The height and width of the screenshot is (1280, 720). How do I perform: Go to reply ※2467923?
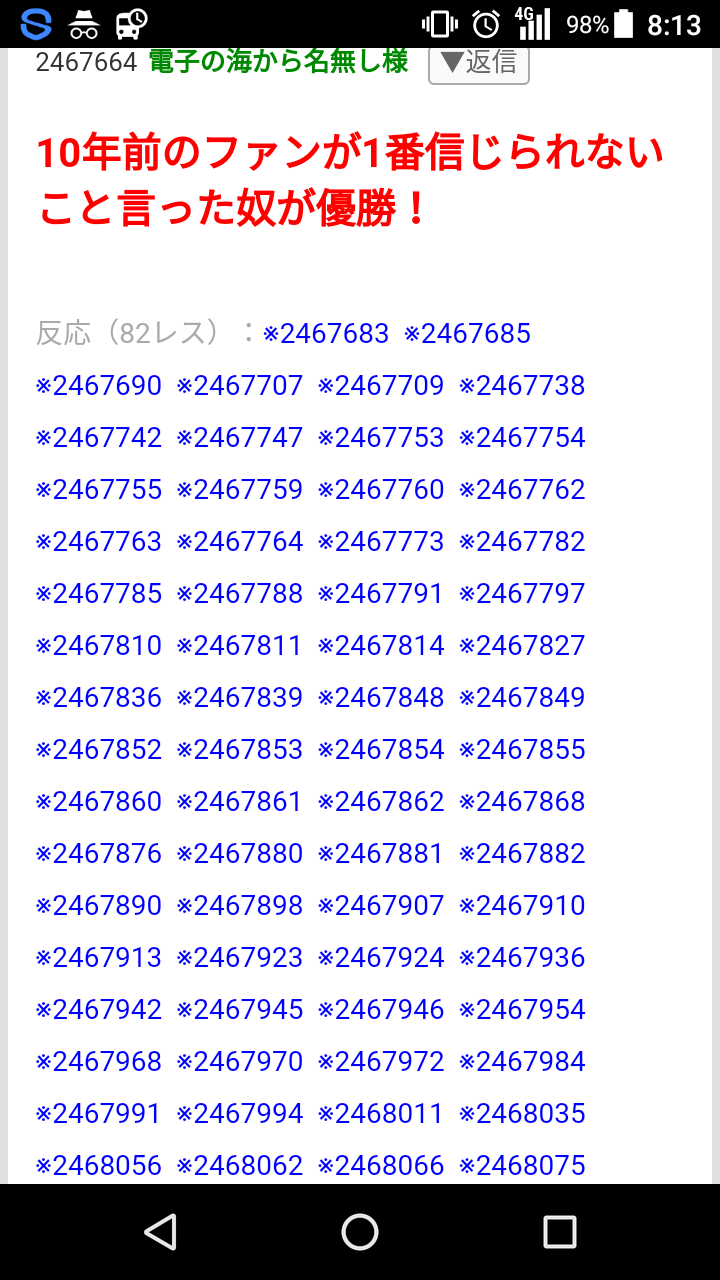pyautogui.click(x=240, y=958)
